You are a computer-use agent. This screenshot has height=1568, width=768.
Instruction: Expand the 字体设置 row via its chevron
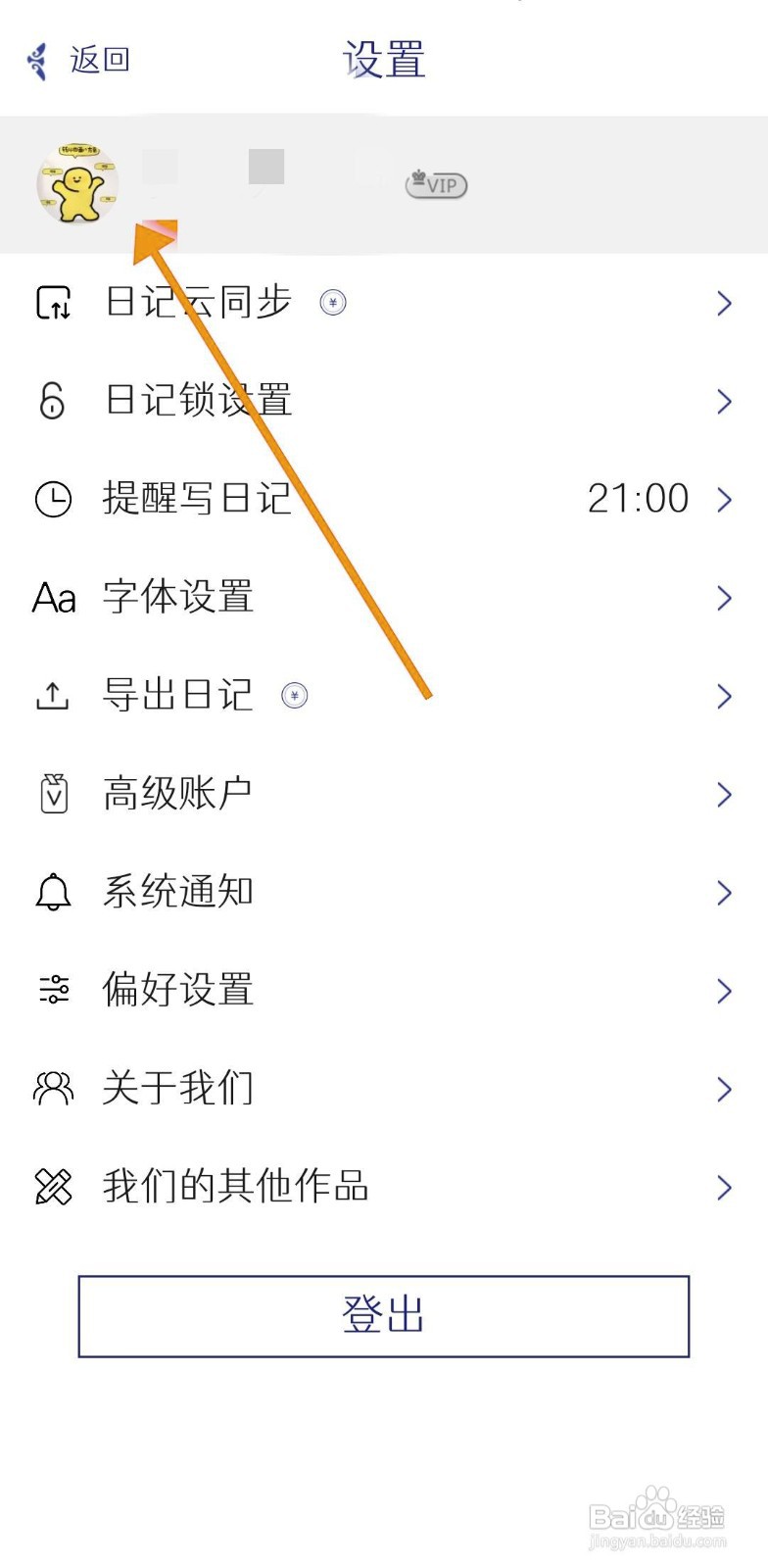(724, 598)
